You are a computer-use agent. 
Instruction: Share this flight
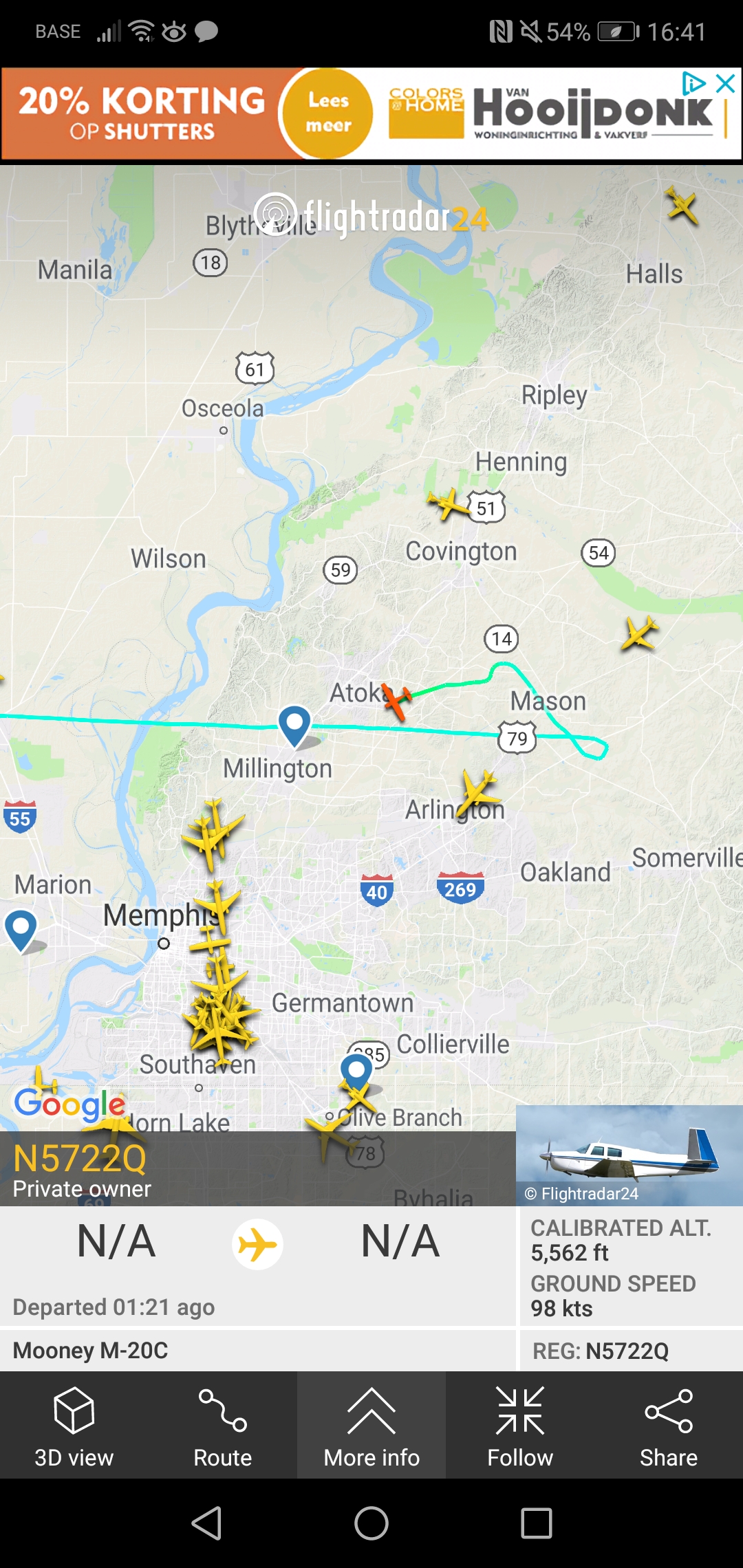pos(668,1425)
